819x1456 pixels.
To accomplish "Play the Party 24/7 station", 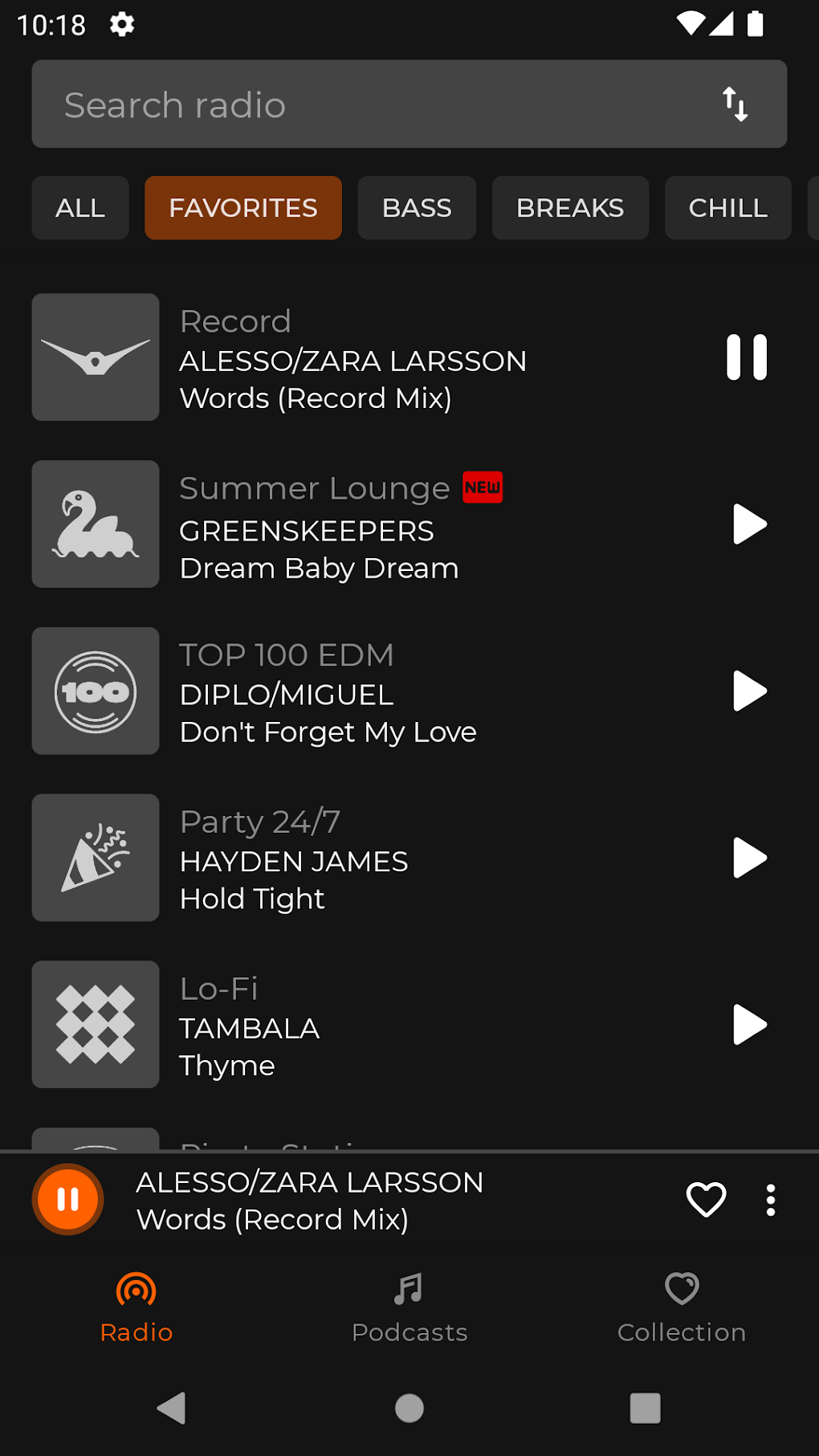I will coord(749,859).
